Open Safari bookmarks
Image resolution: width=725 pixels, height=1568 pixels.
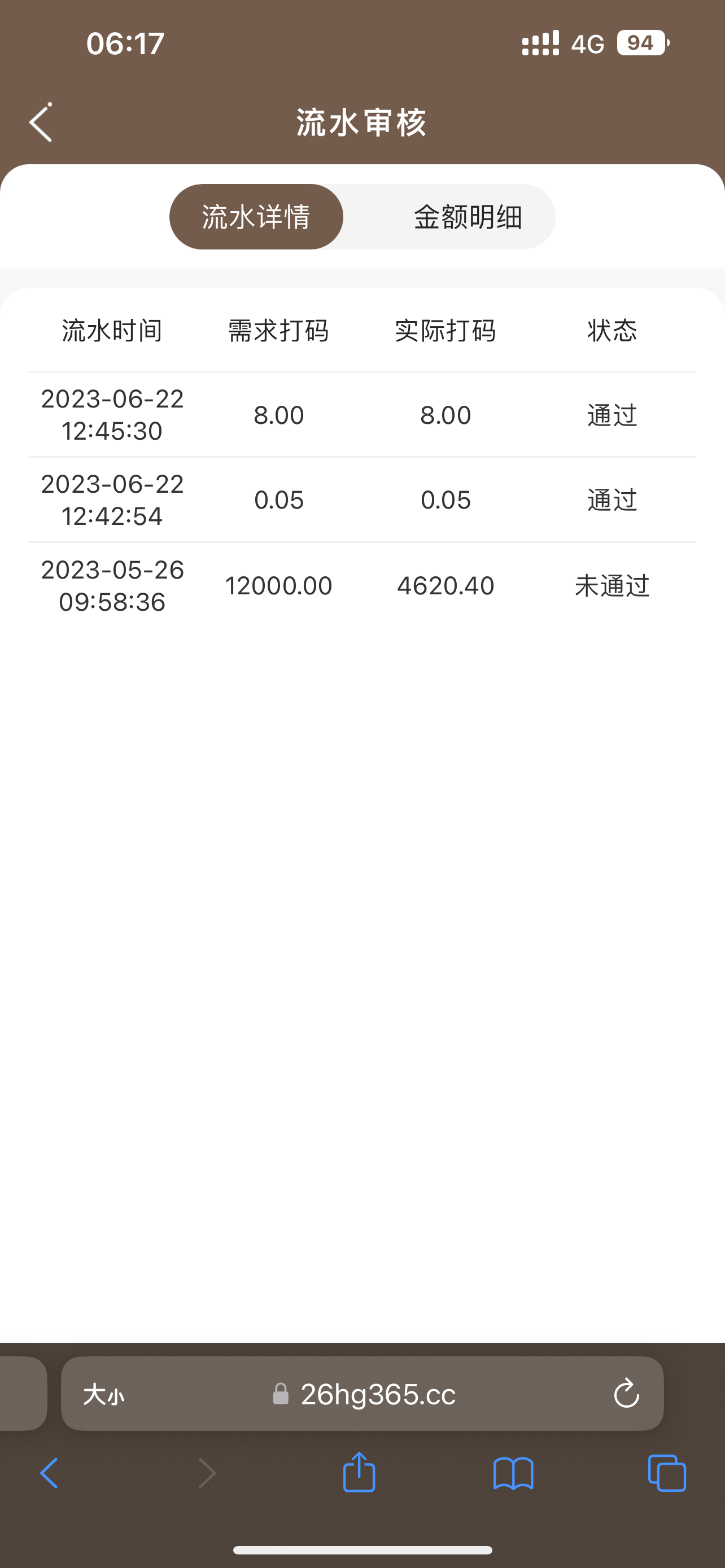coord(513,1473)
